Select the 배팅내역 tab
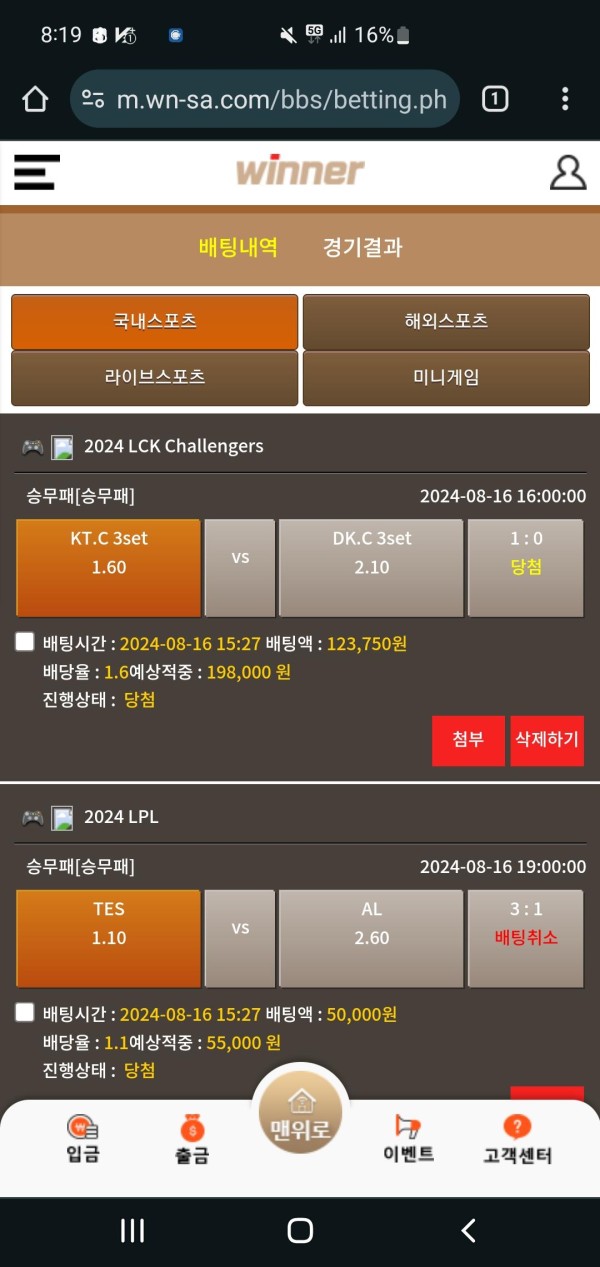 (238, 247)
